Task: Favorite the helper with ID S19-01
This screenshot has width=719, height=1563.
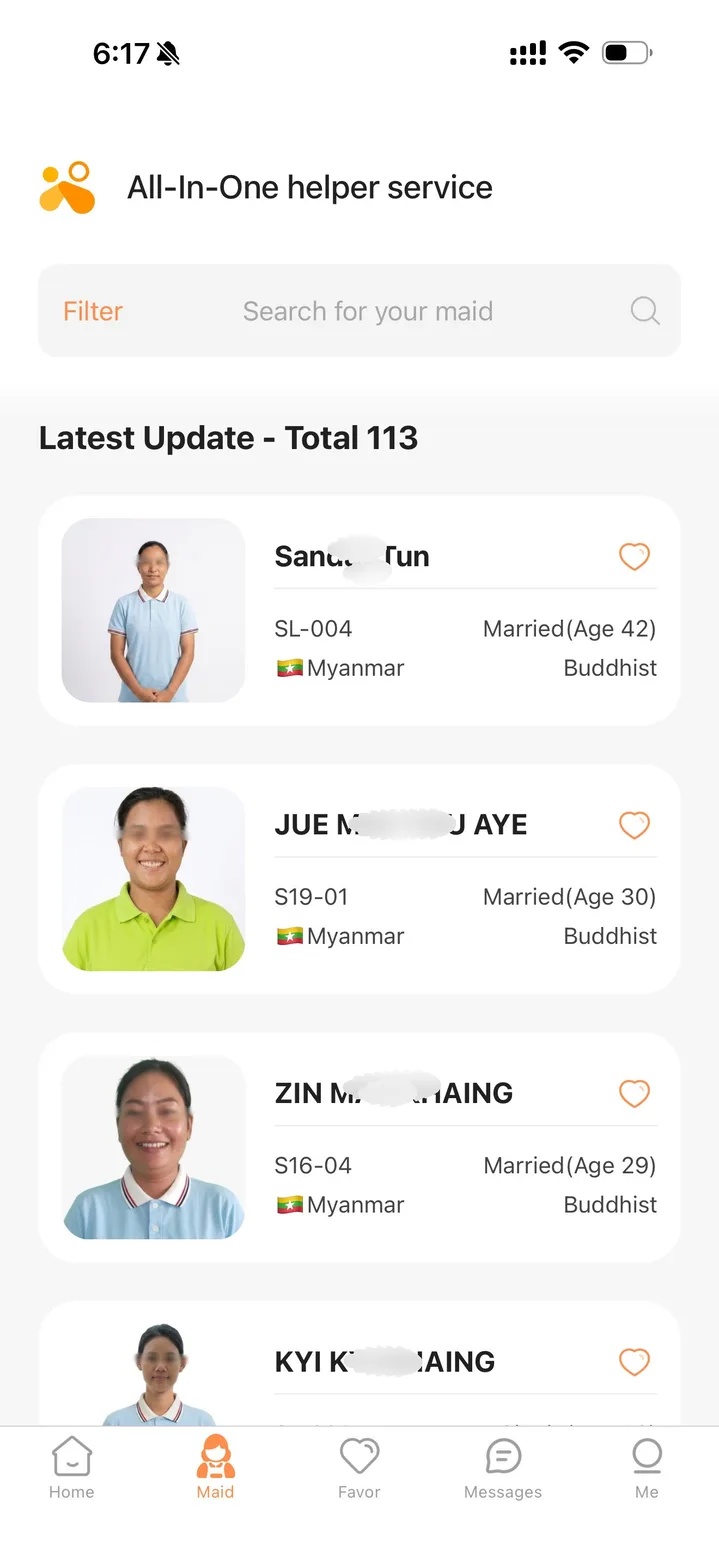Action: pyautogui.click(x=634, y=825)
